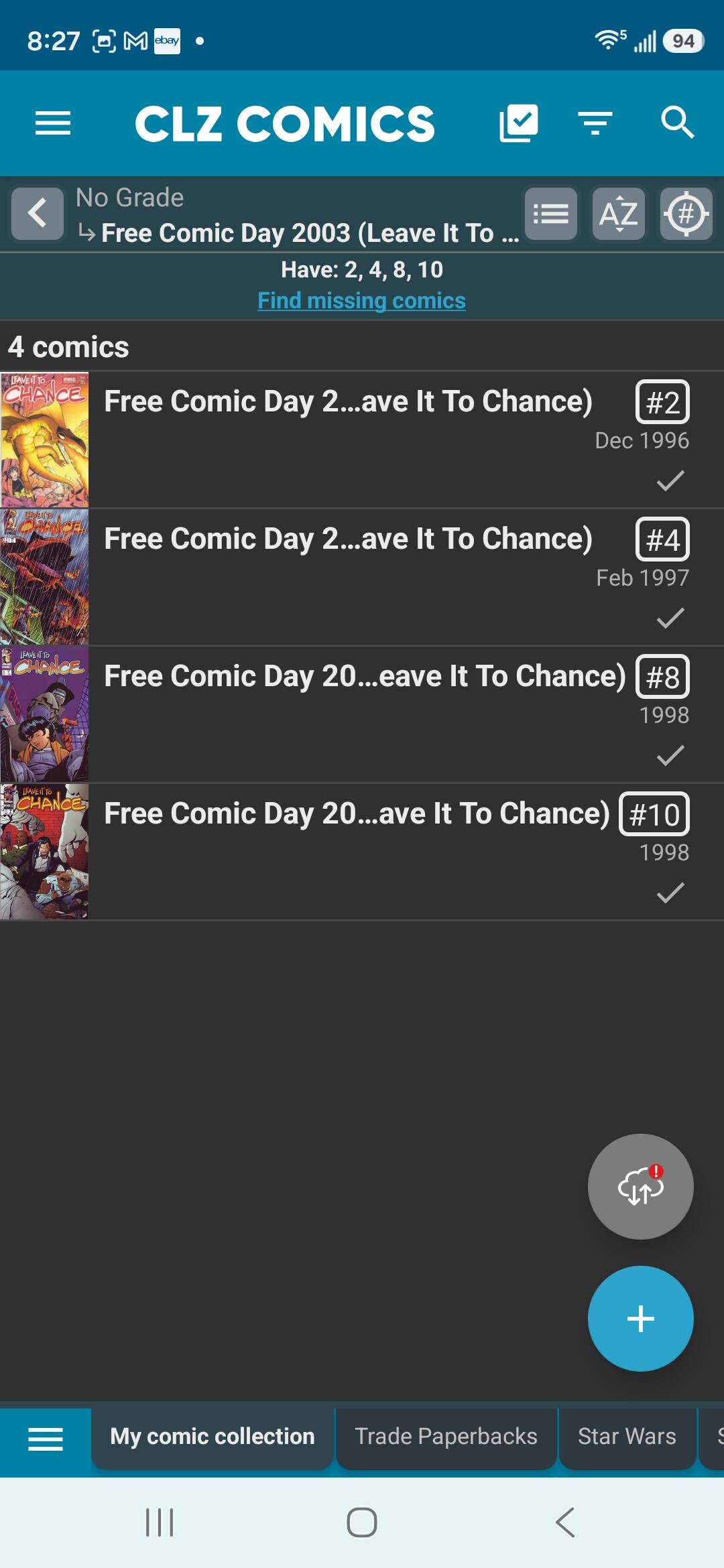This screenshot has width=724, height=1568.
Task: Change the list view layout
Action: tap(551, 214)
